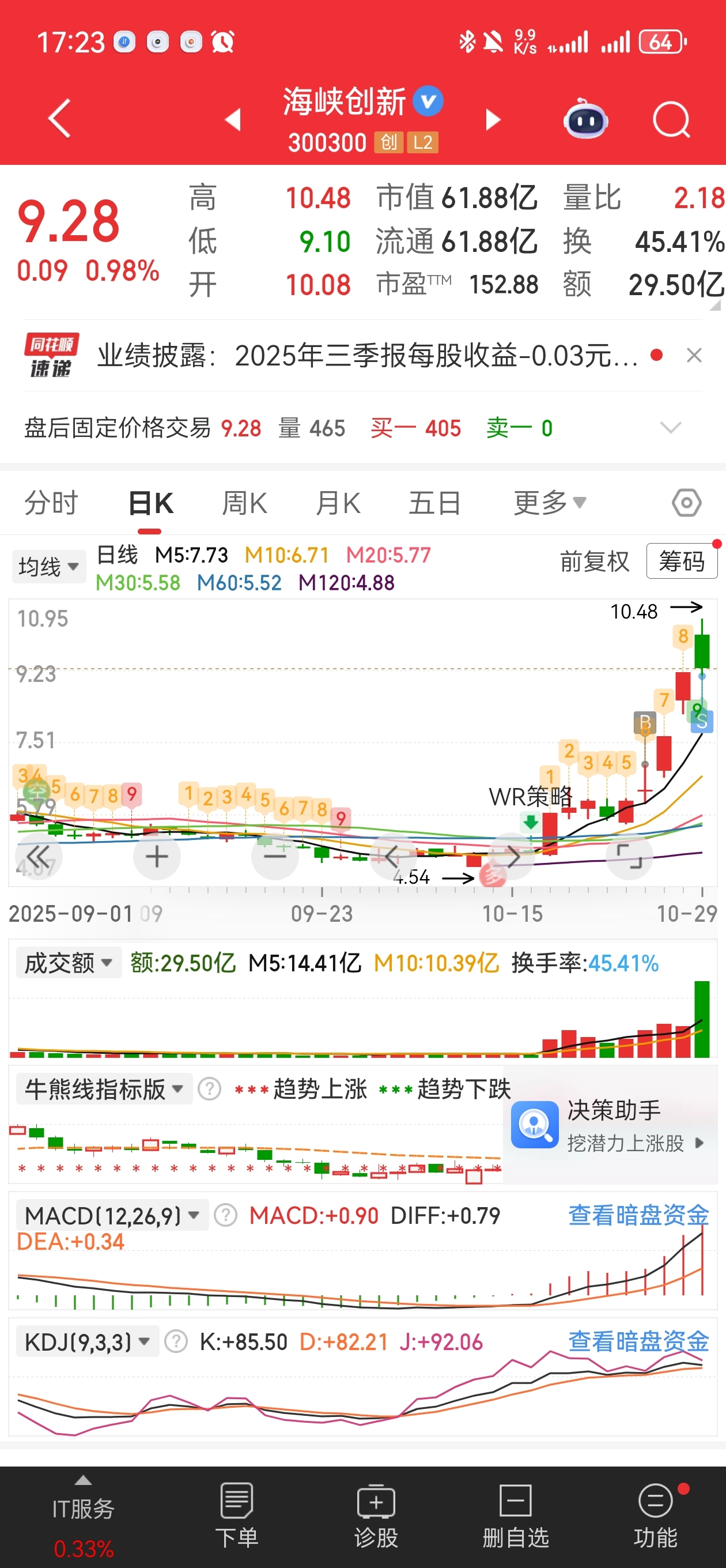The image size is (726, 1568).
Task: Switch to the previous stock
Action: (233, 120)
